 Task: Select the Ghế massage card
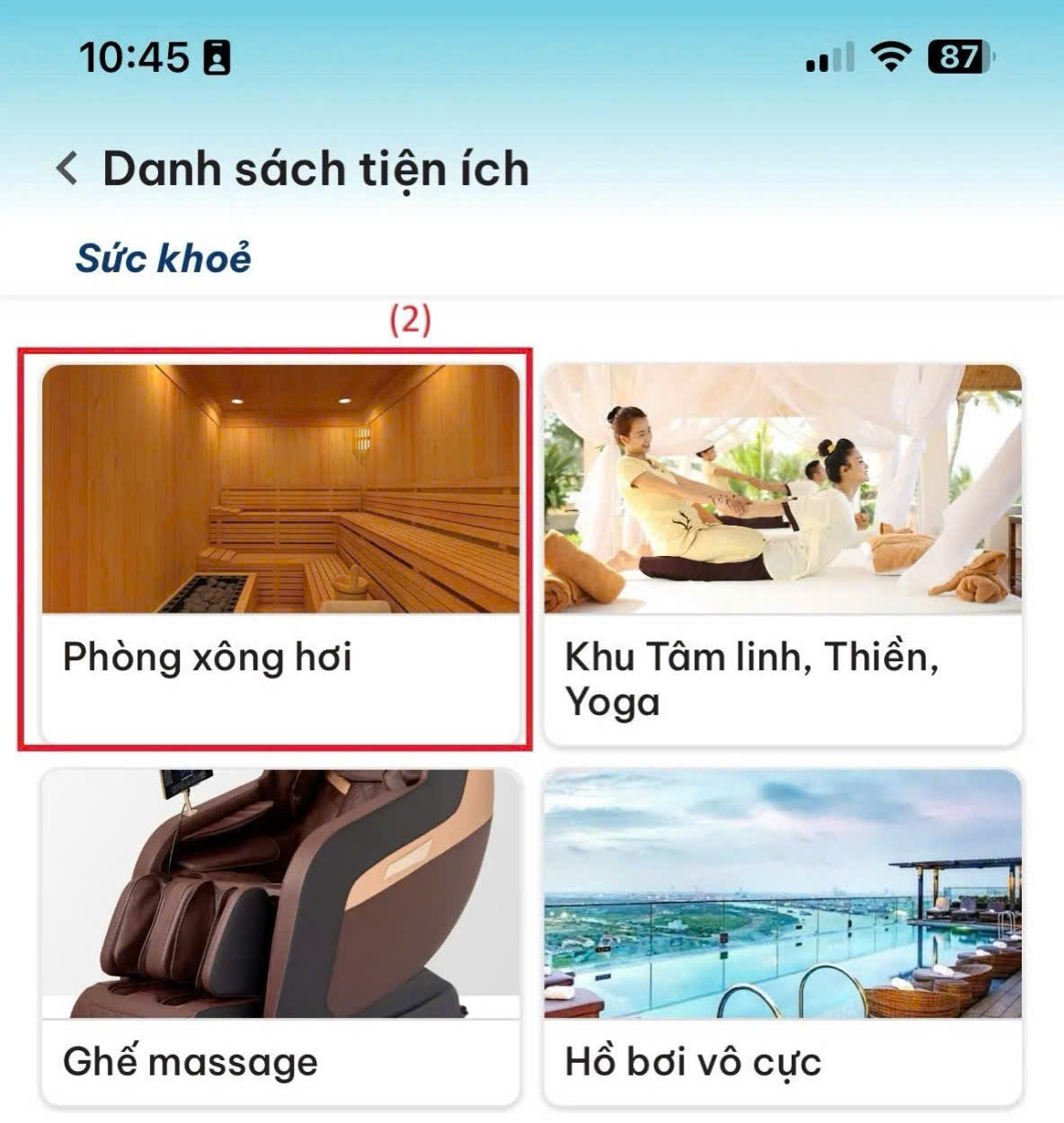pos(280,934)
